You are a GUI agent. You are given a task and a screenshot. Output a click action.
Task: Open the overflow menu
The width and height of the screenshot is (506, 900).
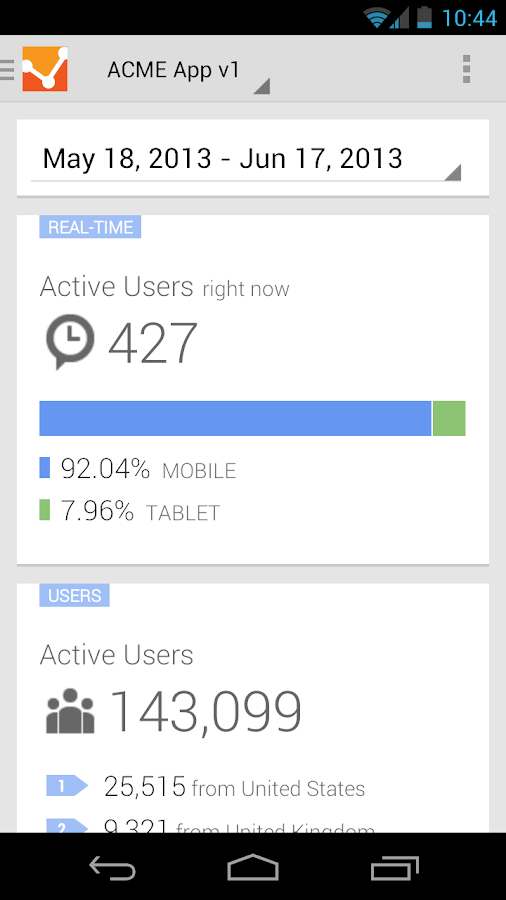tap(466, 69)
